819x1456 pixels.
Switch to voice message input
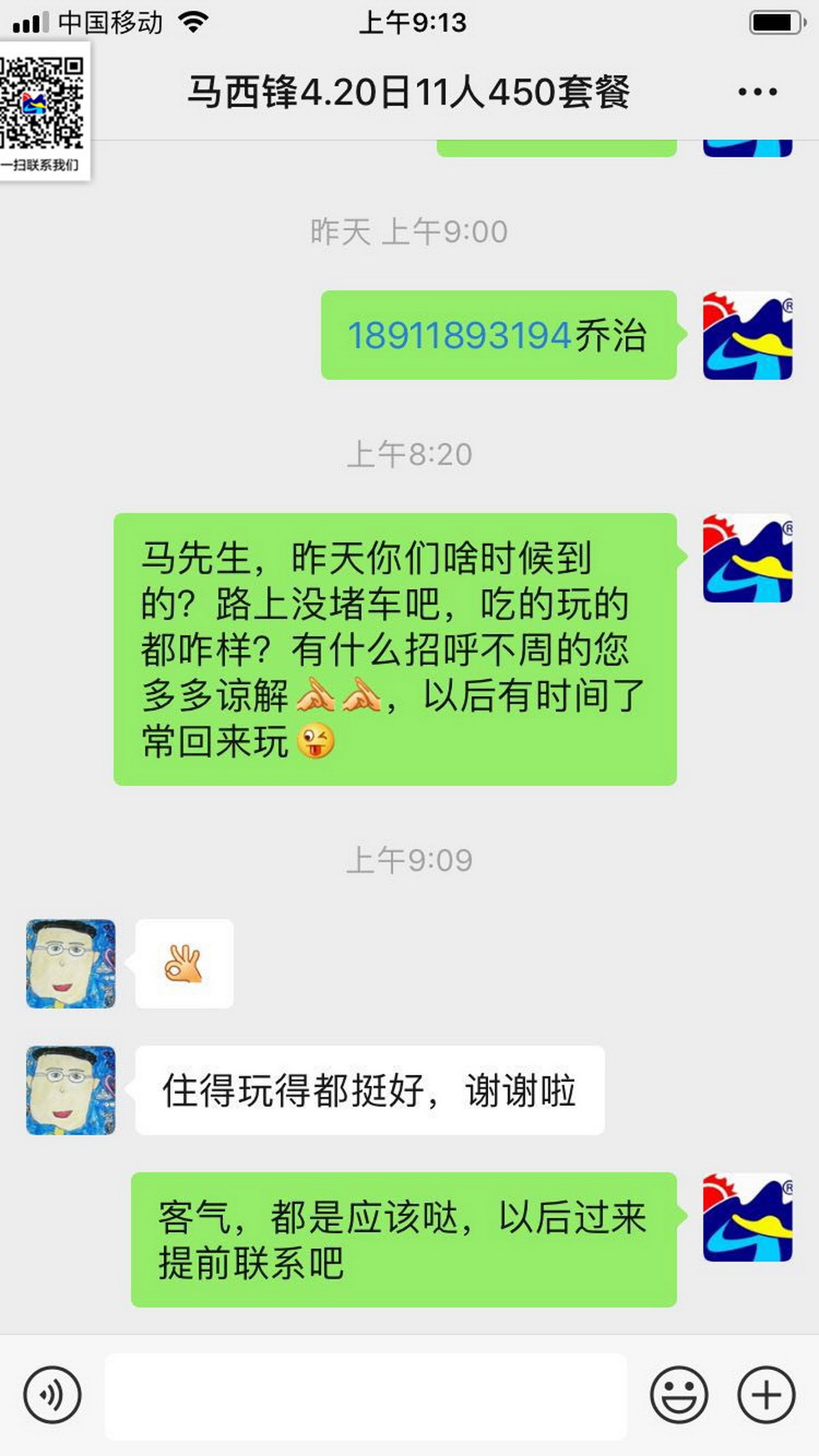tap(53, 1394)
